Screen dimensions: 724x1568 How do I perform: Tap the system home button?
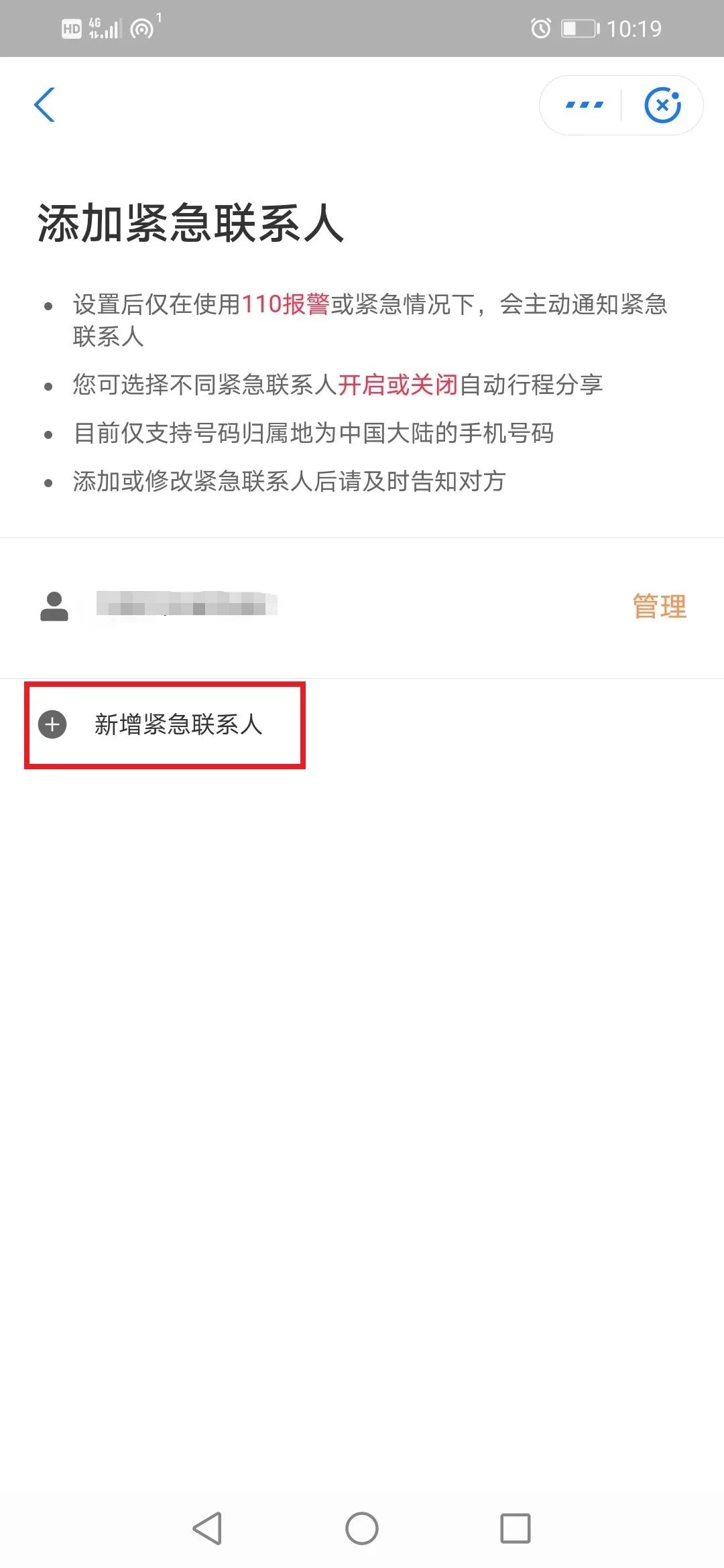(362, 1528)
